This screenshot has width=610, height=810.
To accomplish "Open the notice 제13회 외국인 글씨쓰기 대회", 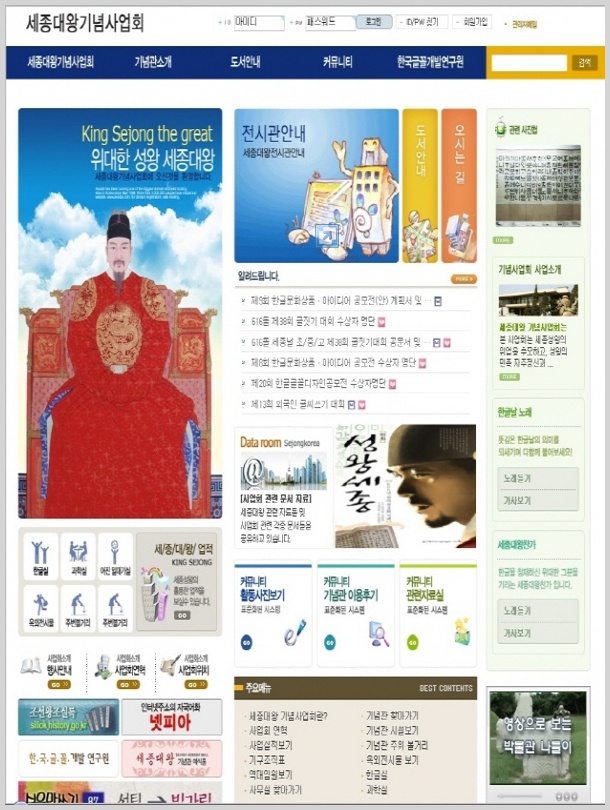I will (297, 405).
